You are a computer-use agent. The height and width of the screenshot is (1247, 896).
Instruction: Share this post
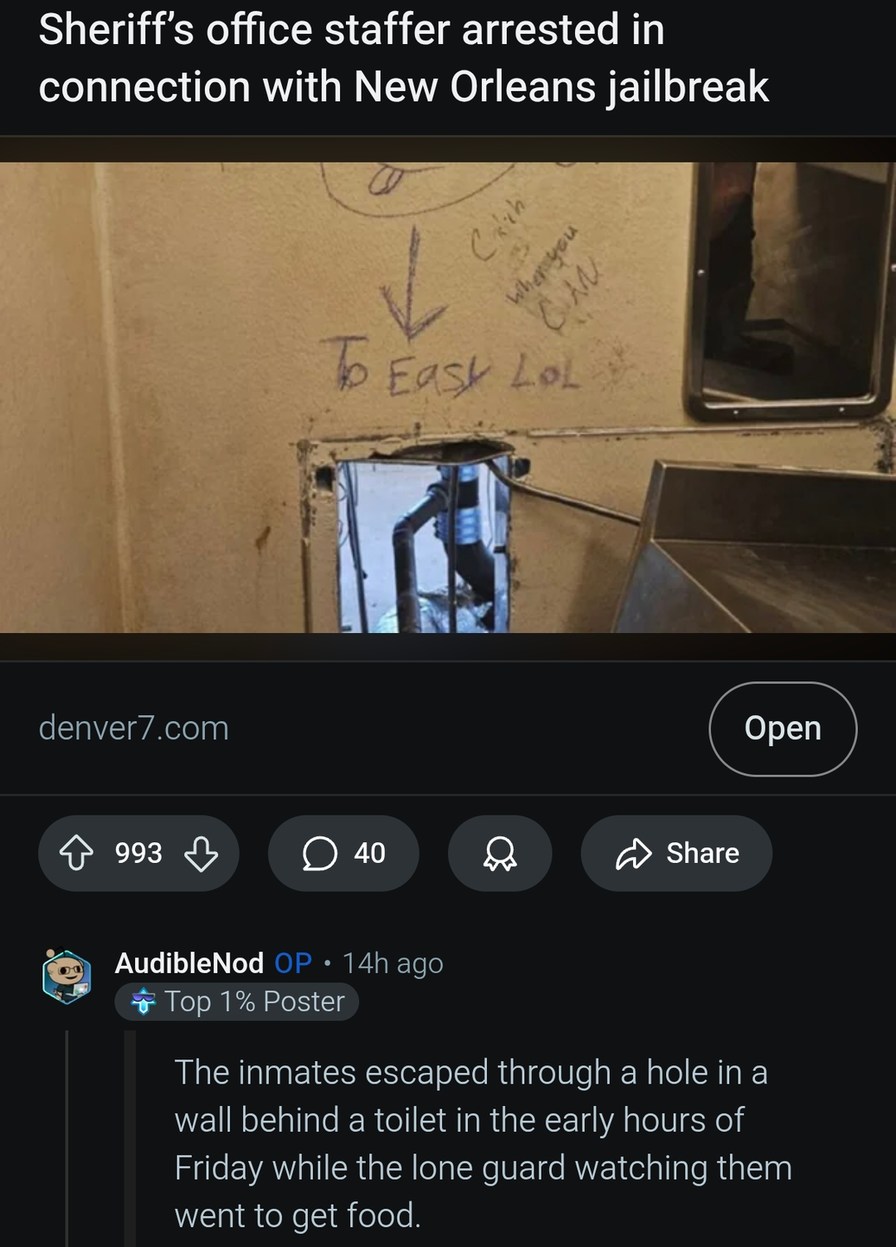point(676,853)
